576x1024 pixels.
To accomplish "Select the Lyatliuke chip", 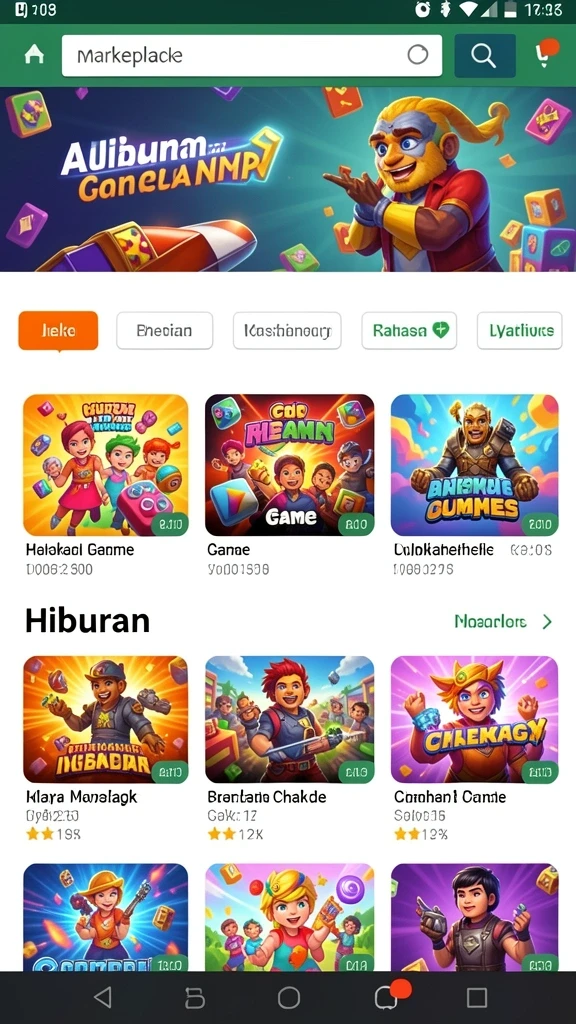I will [520, 330].
